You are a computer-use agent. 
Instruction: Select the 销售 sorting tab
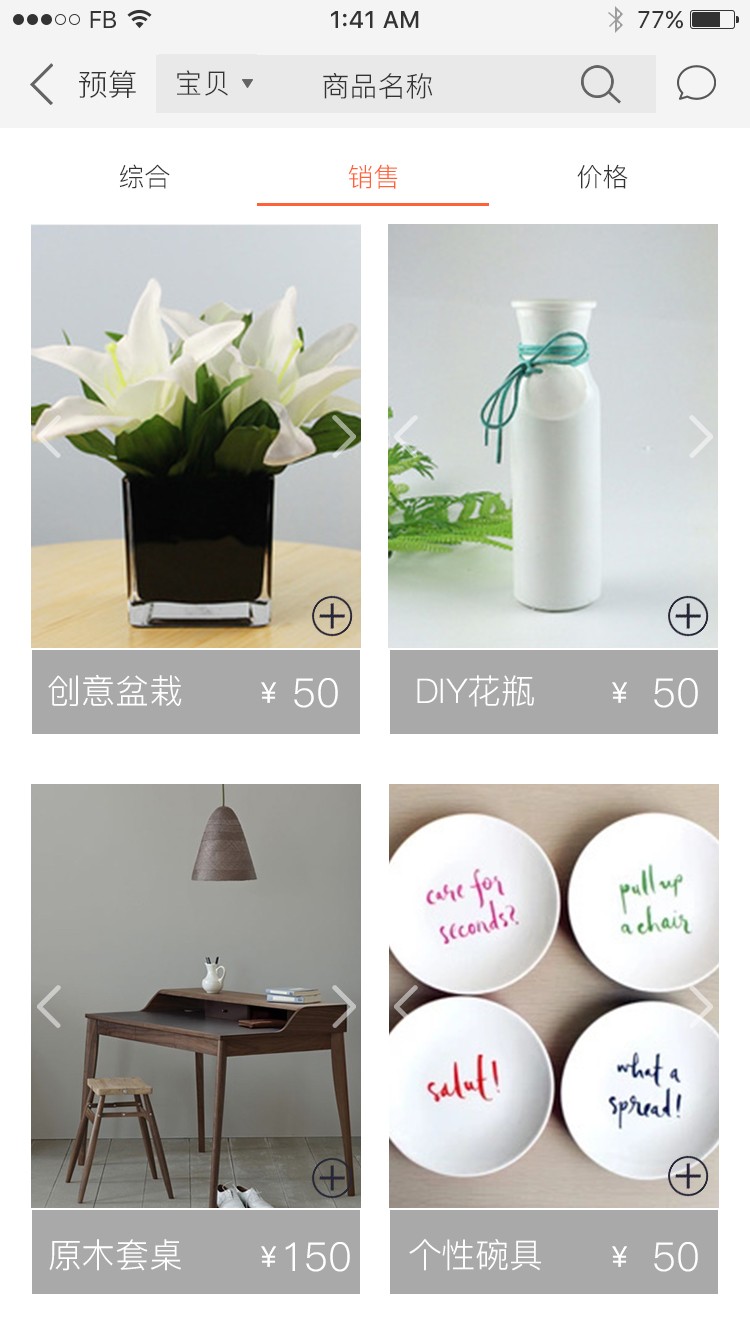pyautogui.click(x=373, y=178)
